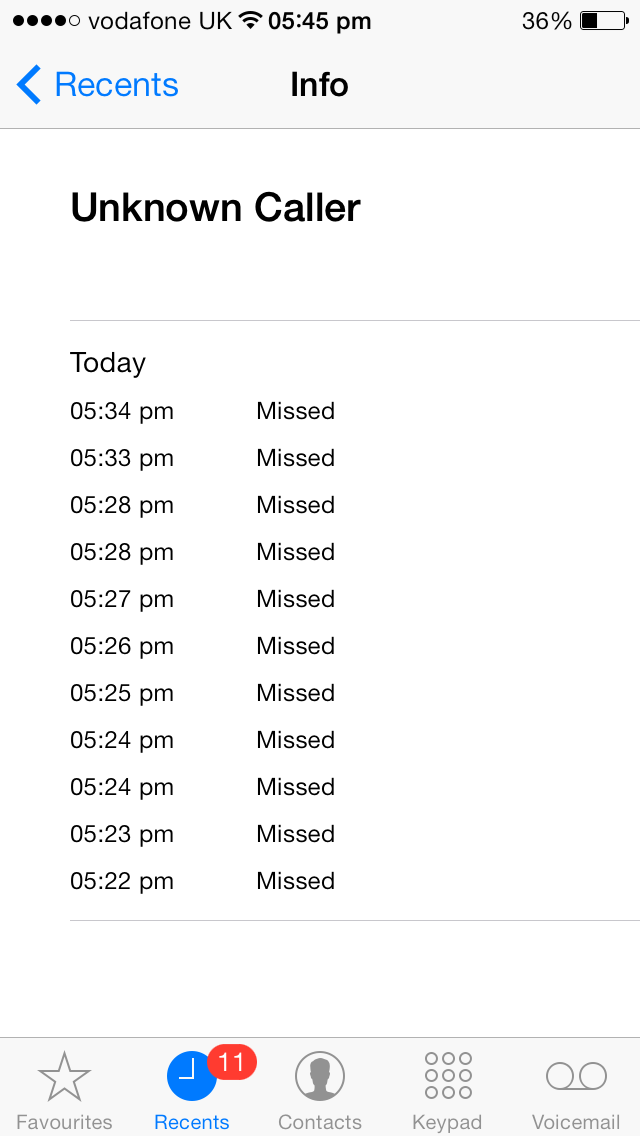The width and height of the screenshot is (640, 1136).
Task: Open the Favourites tab
Action: pos(64,1090)
